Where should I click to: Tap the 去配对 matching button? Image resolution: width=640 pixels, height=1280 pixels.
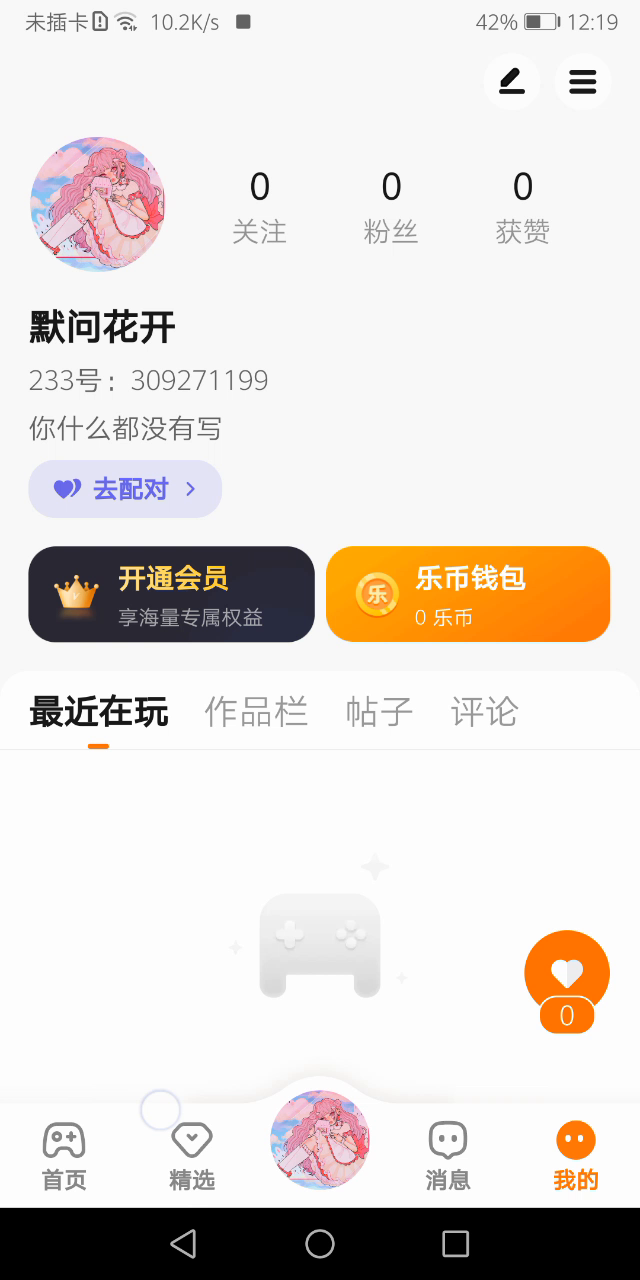(125, 489)
